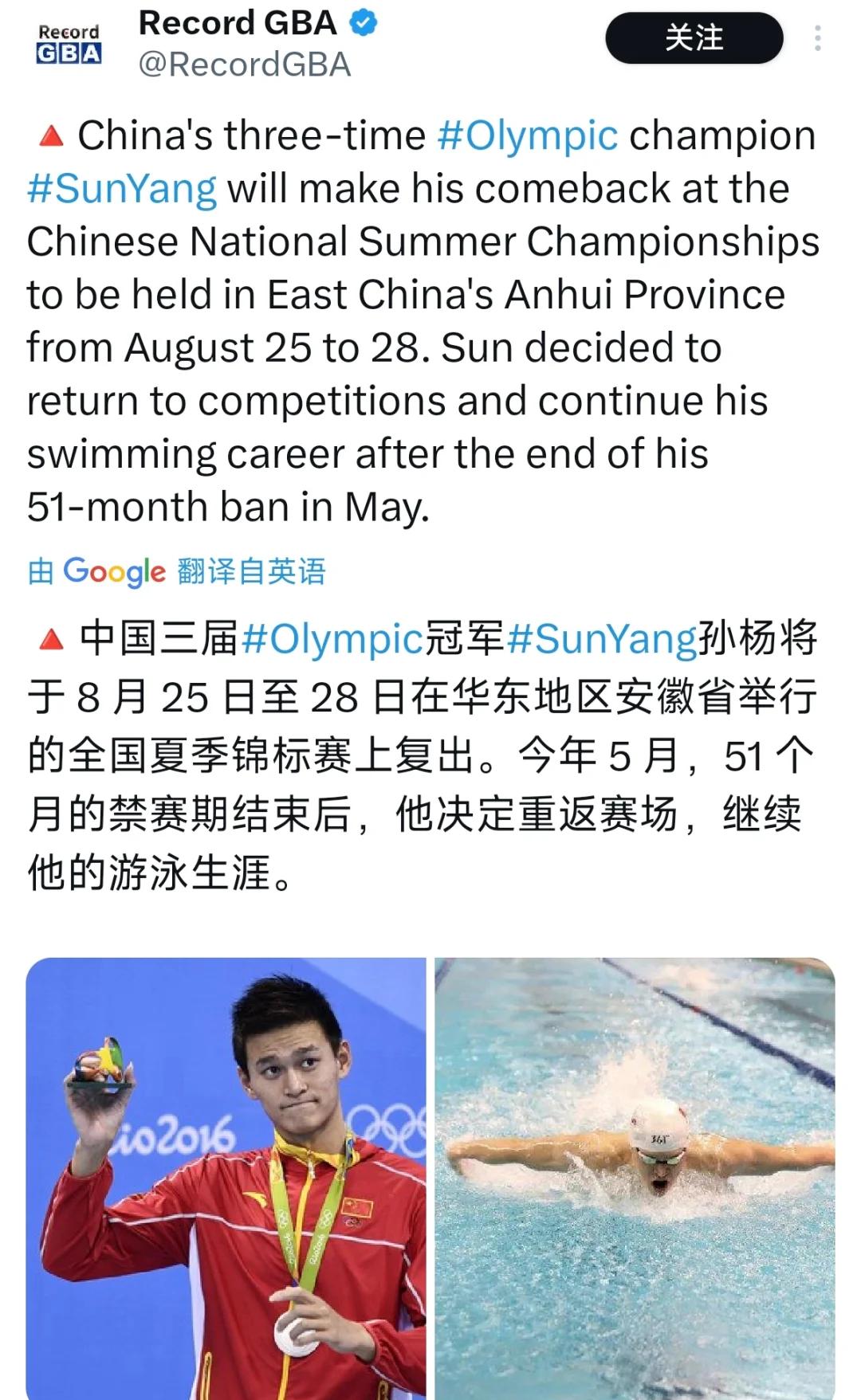Viewport: 861px width, 1400px height.
Task: Open #Olympic hashtag in Chinese translation
Action: coord(329,636)
